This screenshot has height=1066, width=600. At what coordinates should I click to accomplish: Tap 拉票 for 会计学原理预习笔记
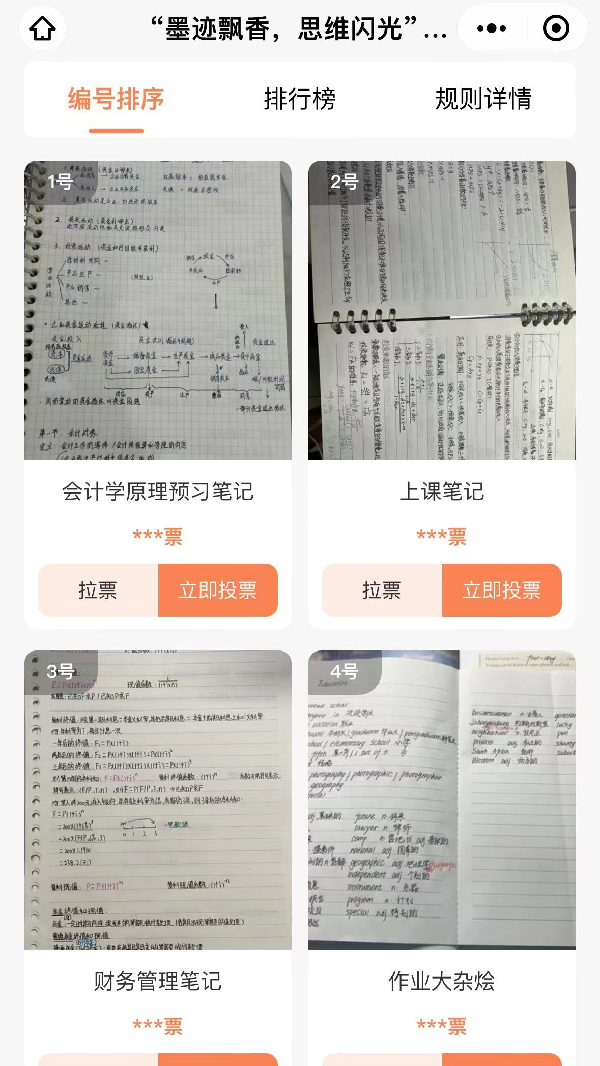click(98, 590)
